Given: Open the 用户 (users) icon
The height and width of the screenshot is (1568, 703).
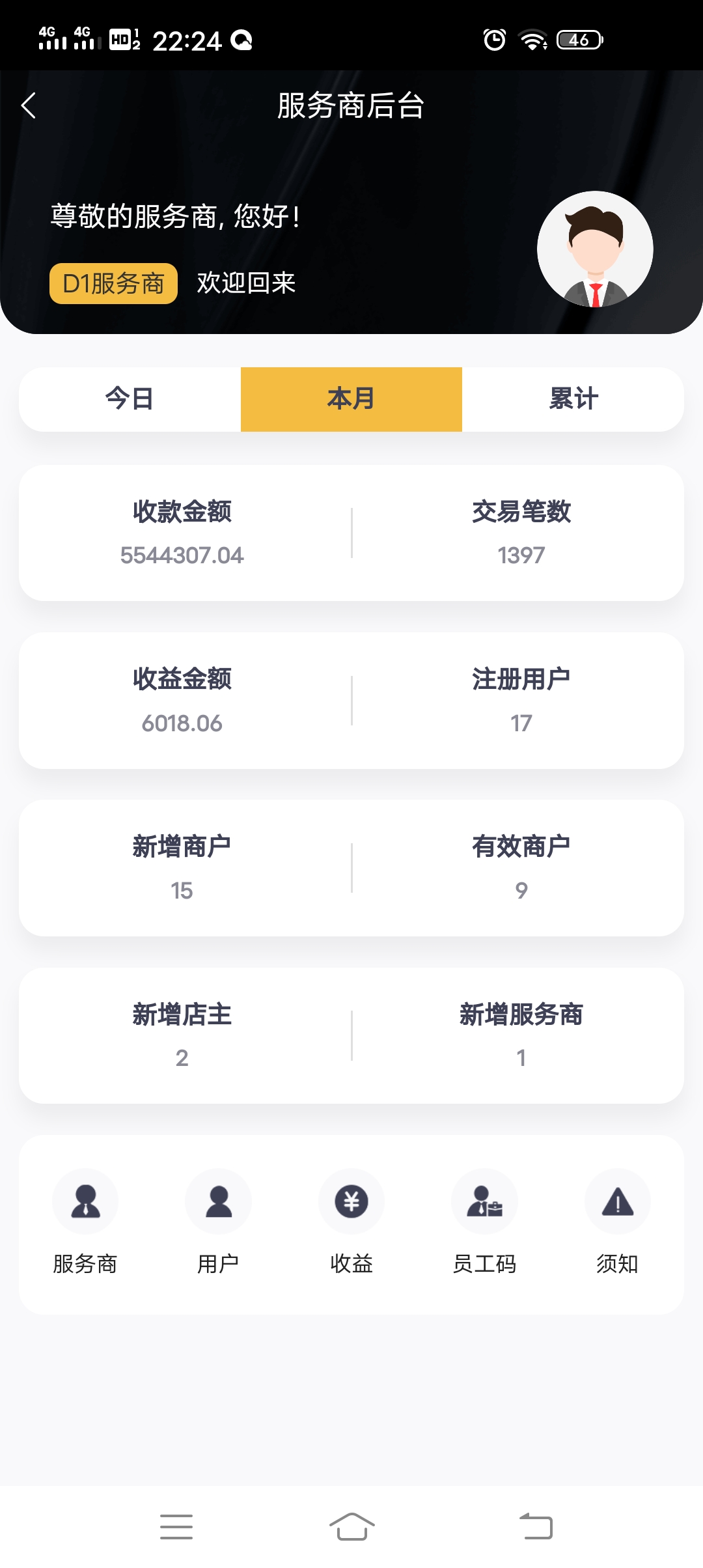Looking at the screenshot, I should coord(218,1201).
